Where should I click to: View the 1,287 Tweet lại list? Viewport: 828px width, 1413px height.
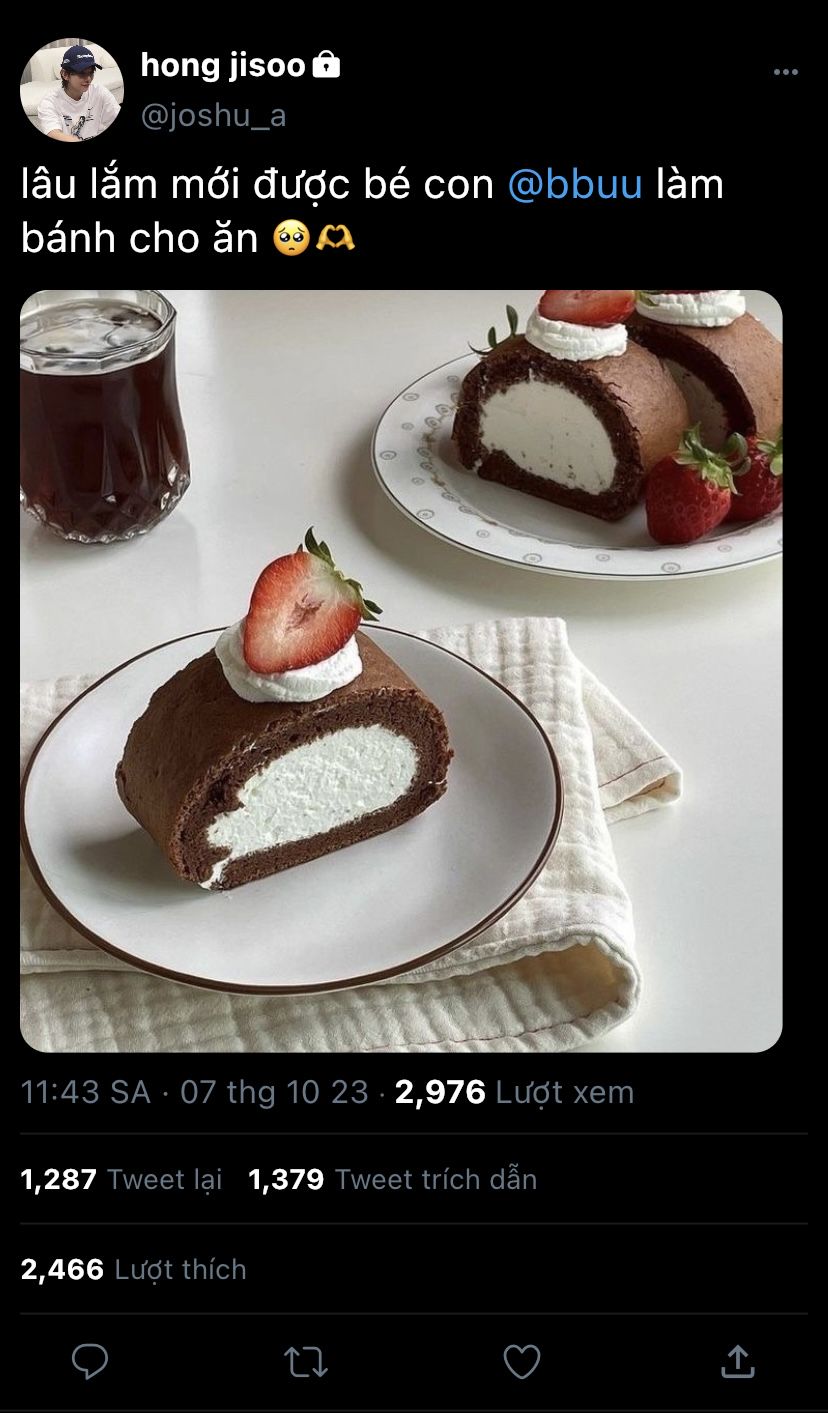(121, 1179)
